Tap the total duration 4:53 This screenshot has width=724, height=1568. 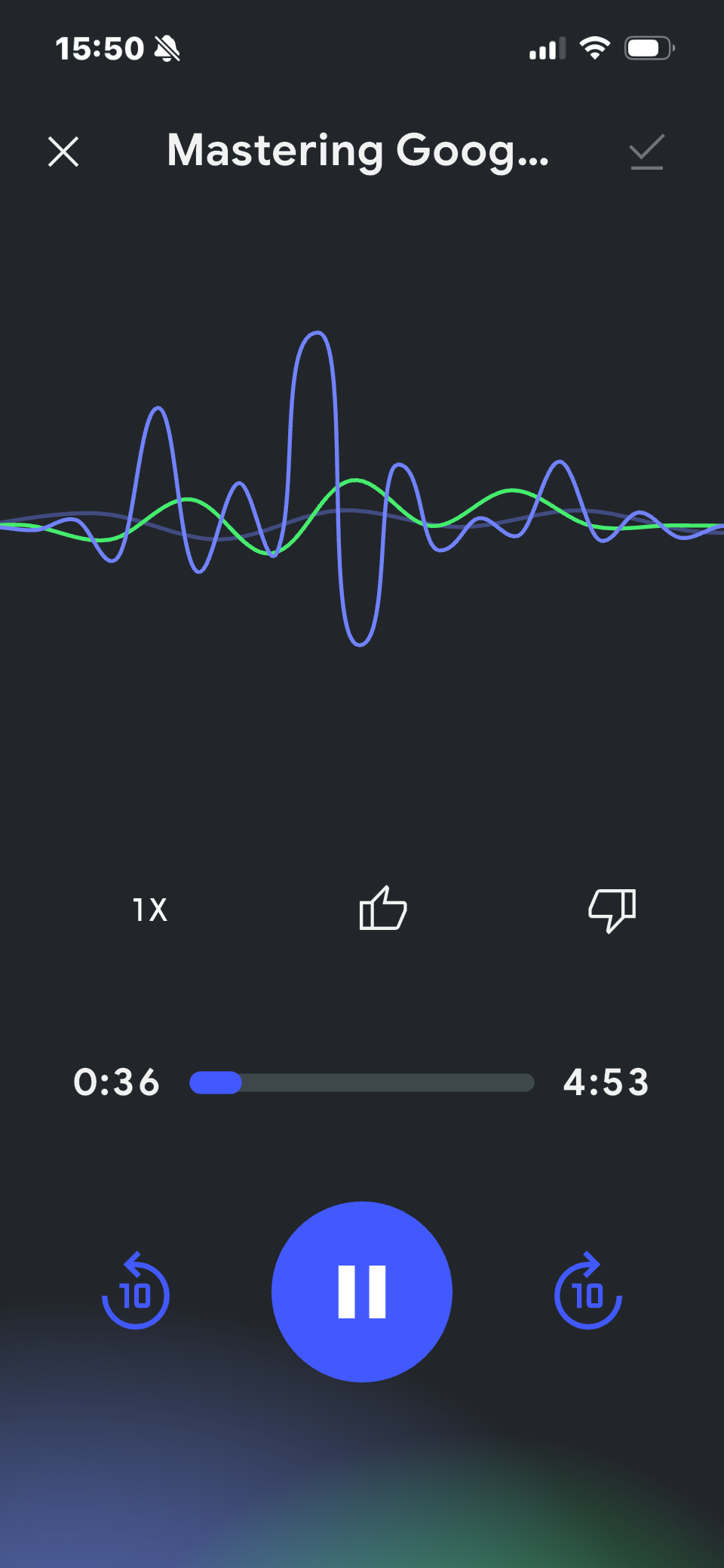[x=606, y=1083]
